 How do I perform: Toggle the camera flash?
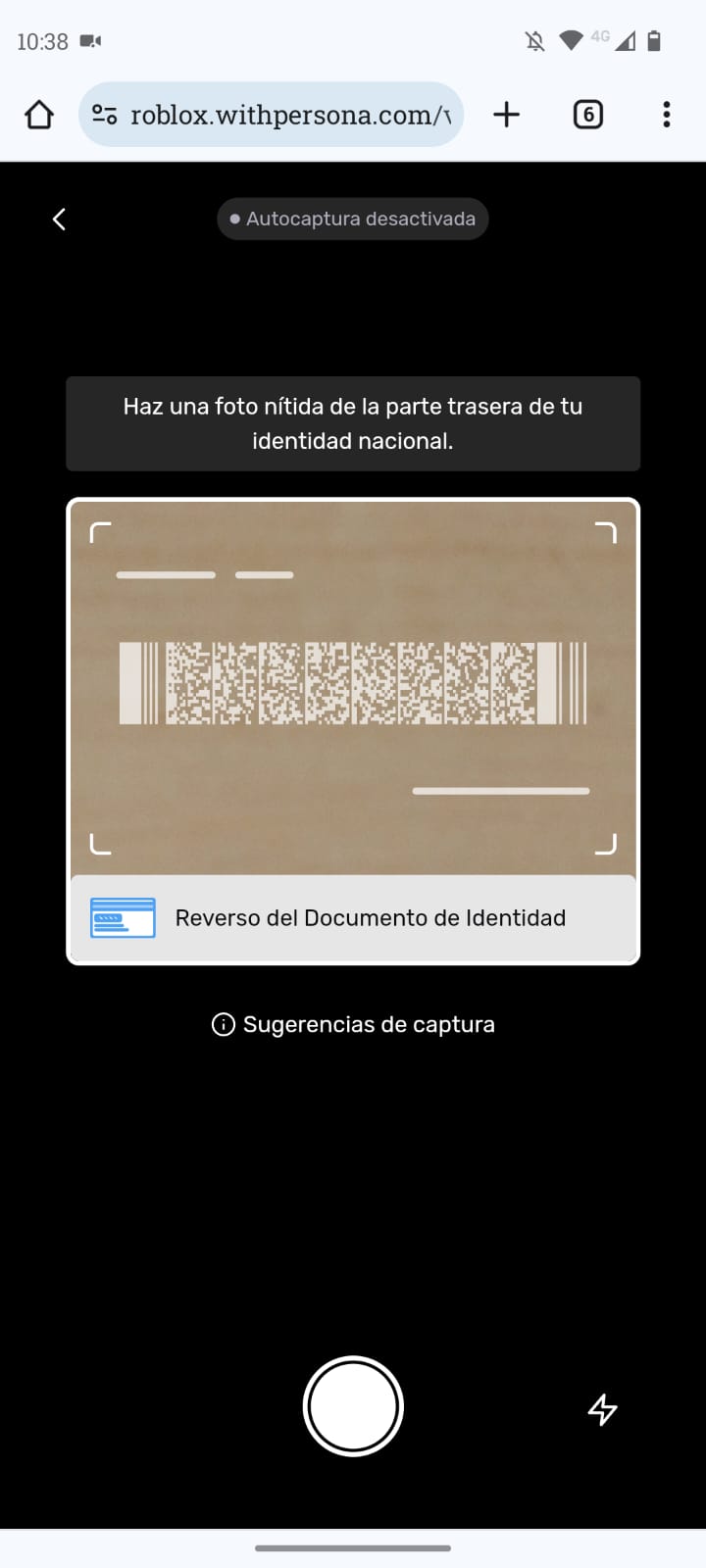tap(602, 1409)
